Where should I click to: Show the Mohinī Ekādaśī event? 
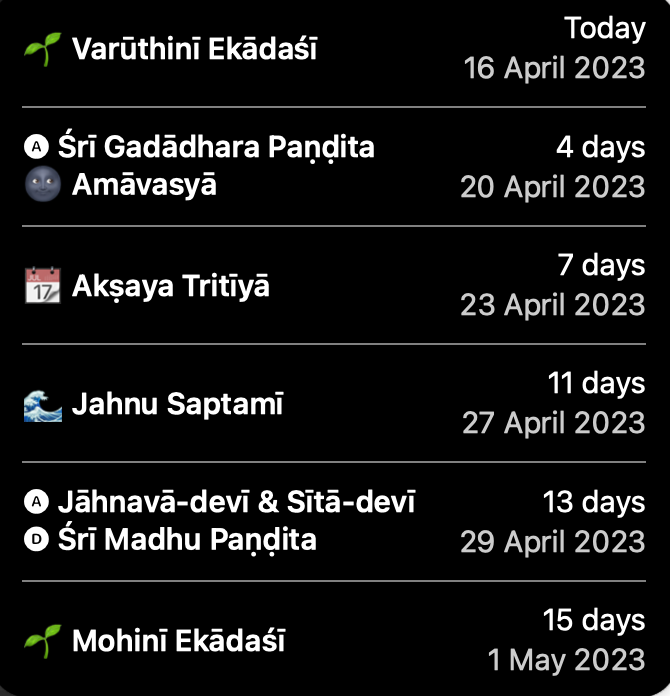(178, 641)
